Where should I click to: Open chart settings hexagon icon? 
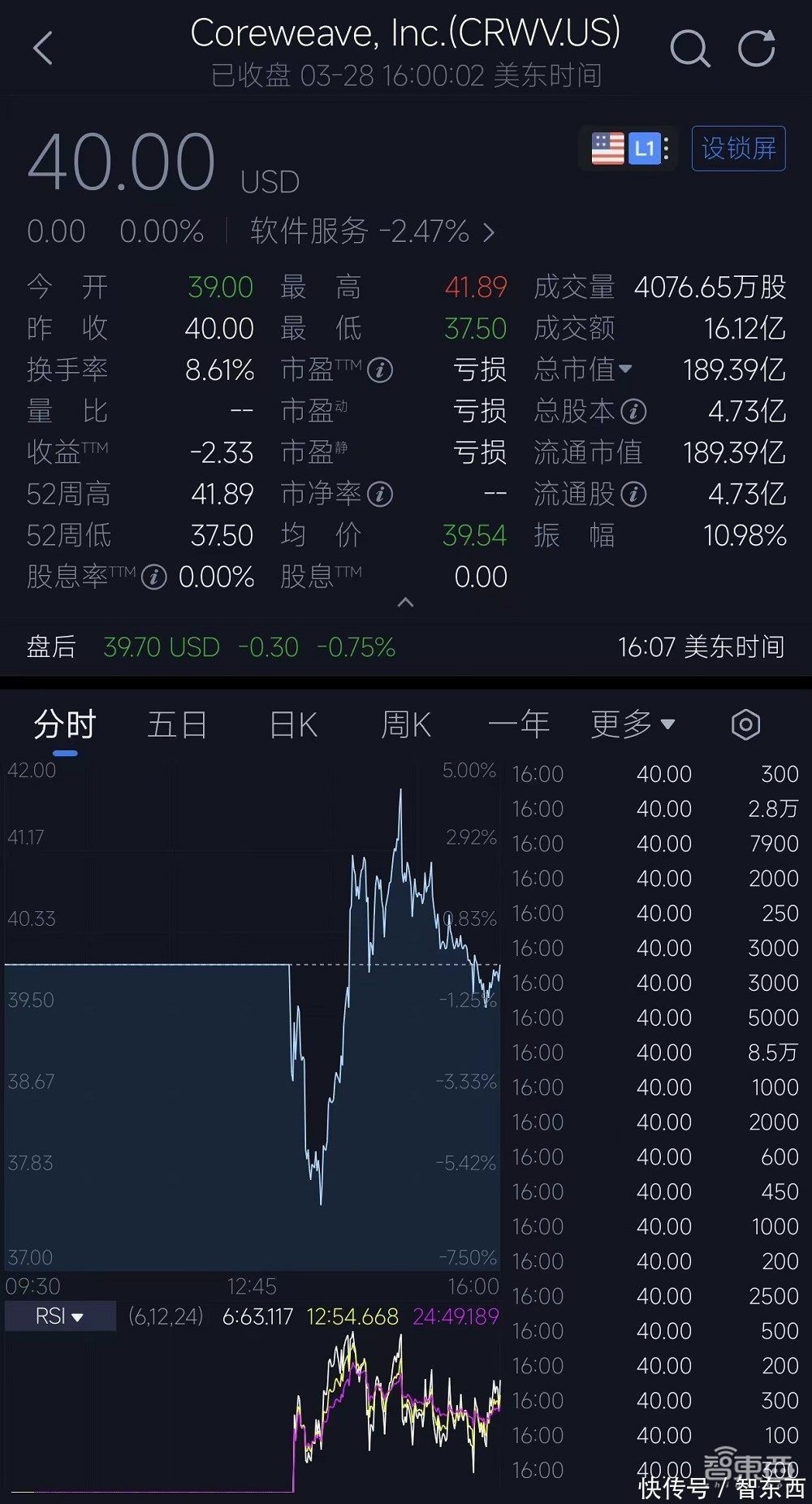(x=745, y=724)
